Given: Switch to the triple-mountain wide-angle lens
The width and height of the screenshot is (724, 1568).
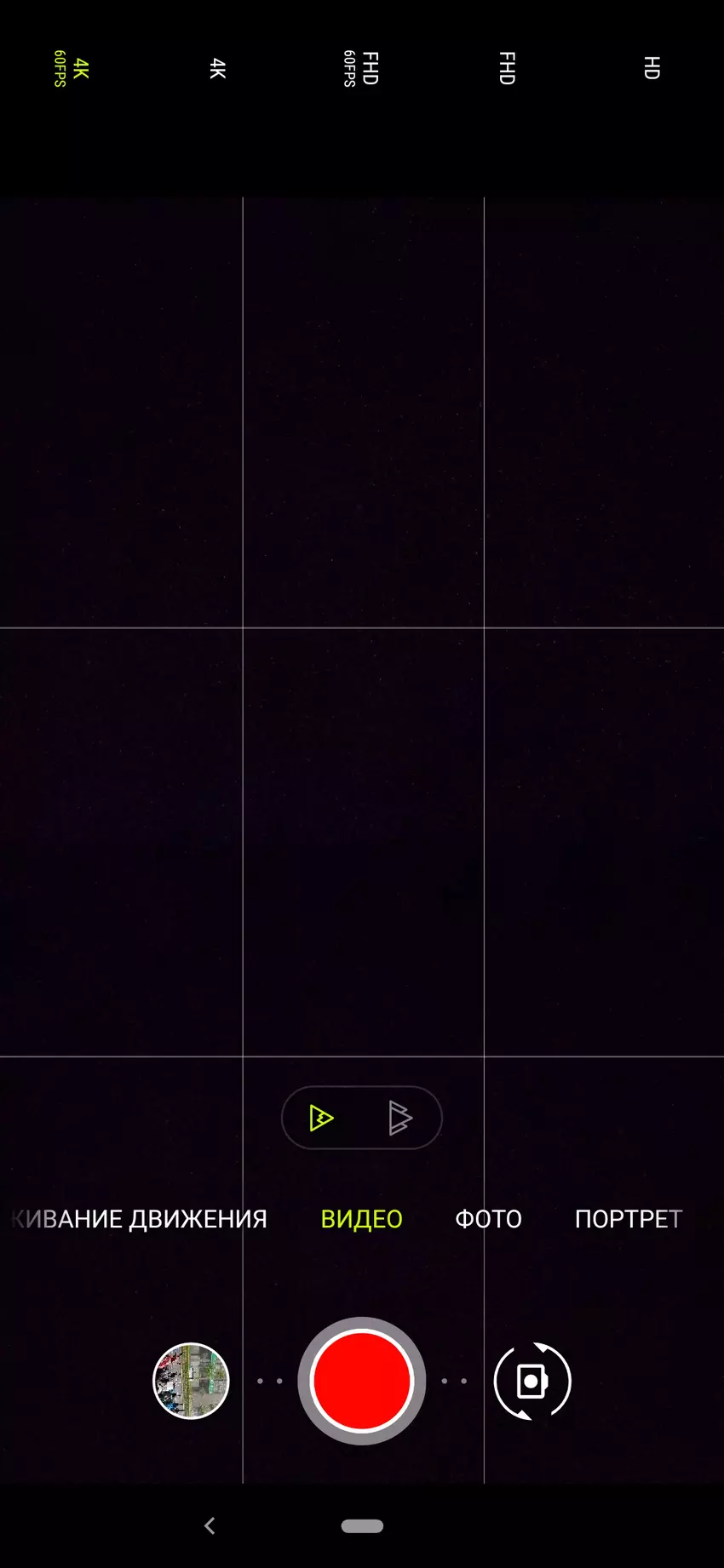Looking at the screenshot, I should (400, 1118).
